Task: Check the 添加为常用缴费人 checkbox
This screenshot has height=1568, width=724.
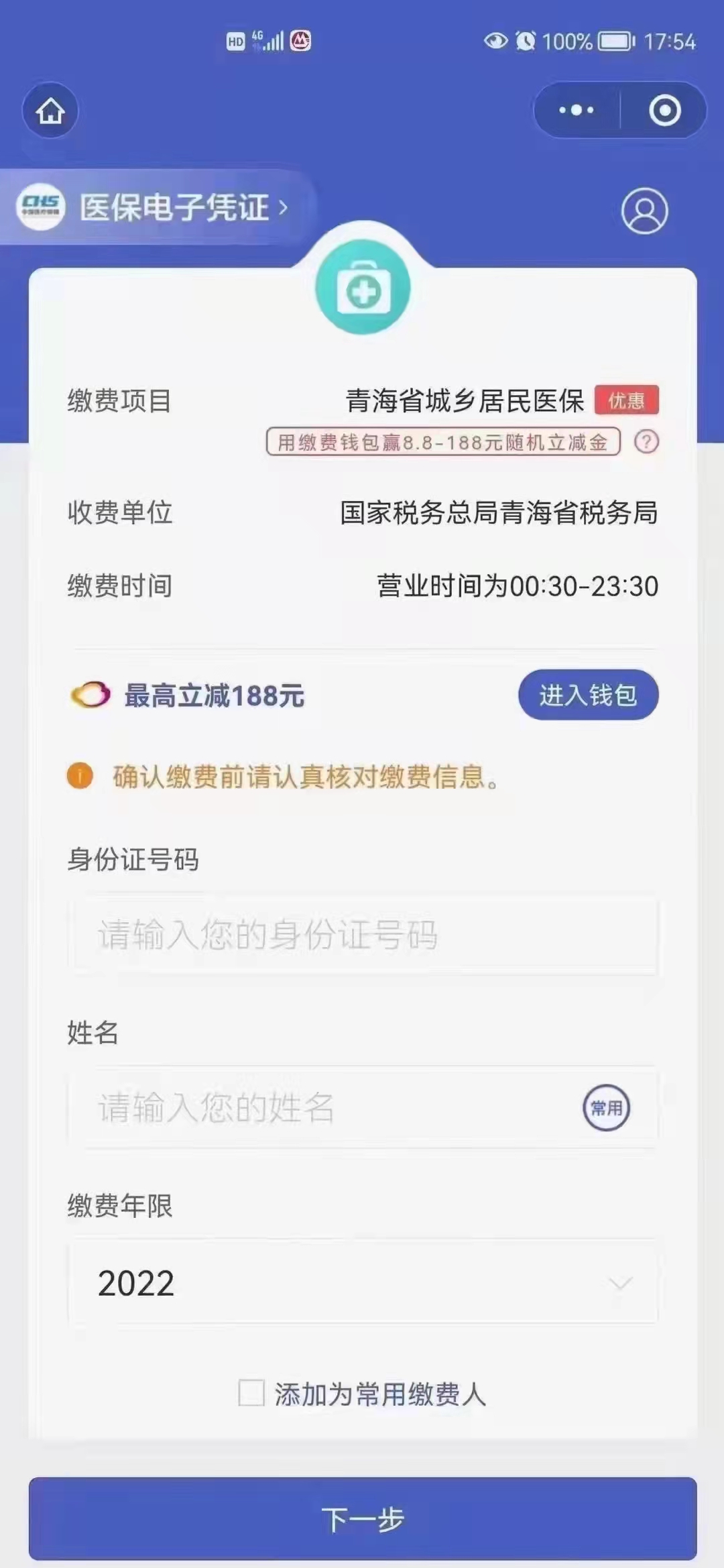Action: point(251,1393)
